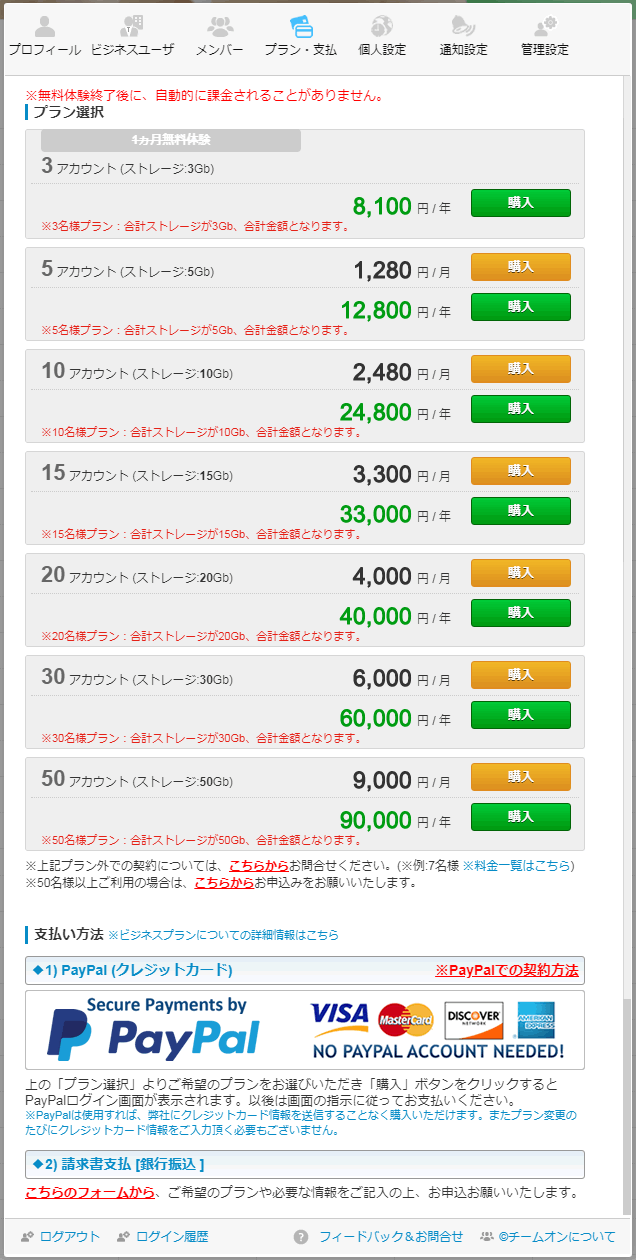Open 通知設定 tab

coord(463,37)
